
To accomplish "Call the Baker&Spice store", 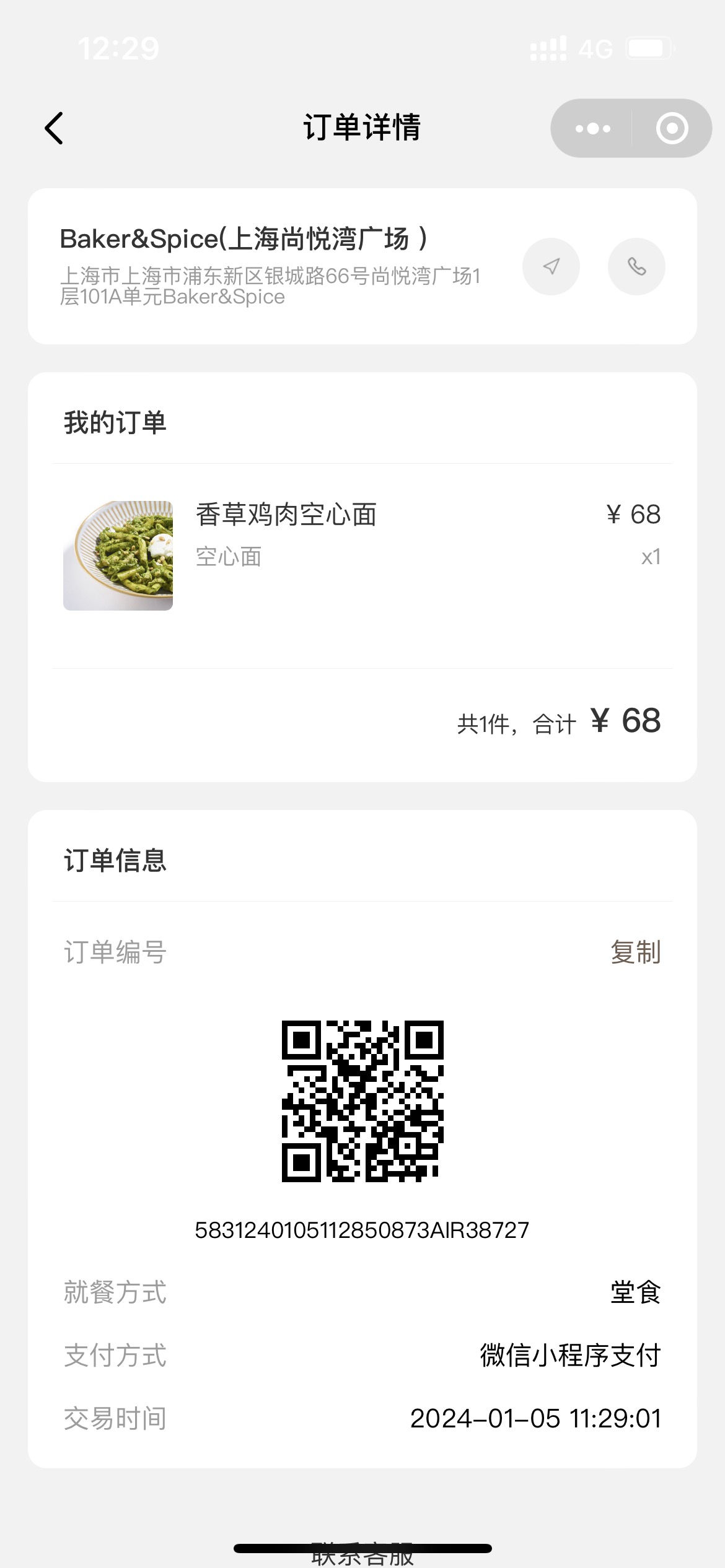I will click(636, 266).
